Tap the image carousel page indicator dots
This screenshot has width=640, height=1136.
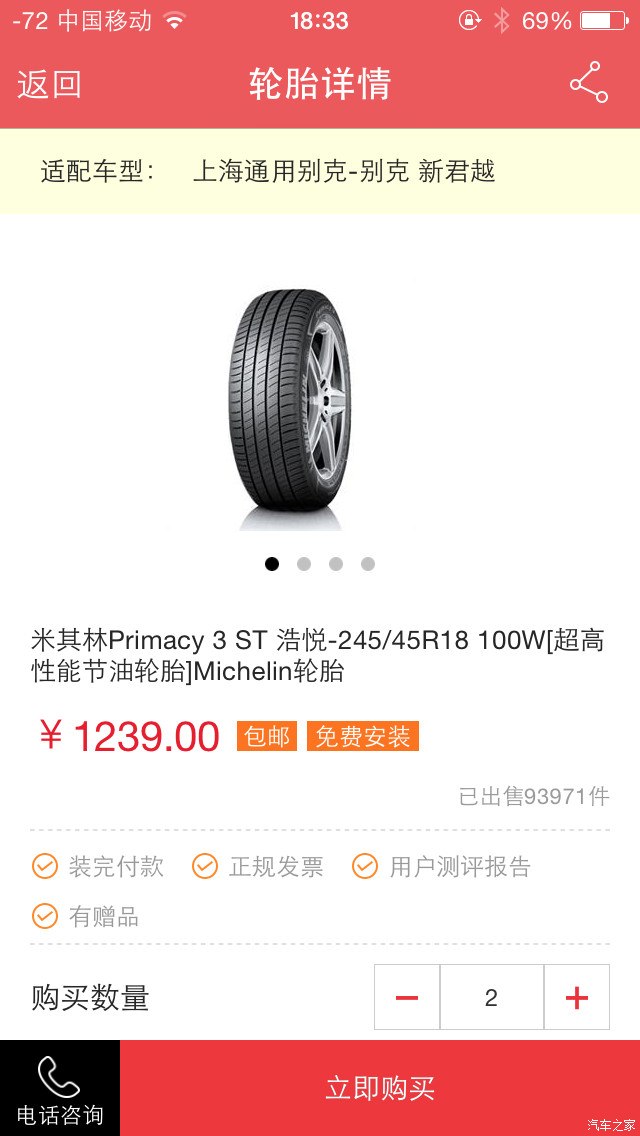320,564
